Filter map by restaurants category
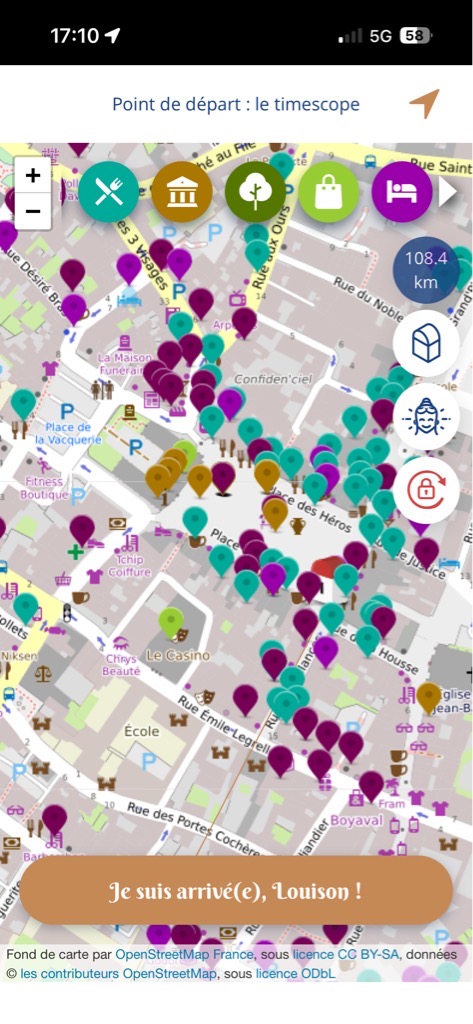This screenshot has width=473, height=1024. (x=108, y=192)
